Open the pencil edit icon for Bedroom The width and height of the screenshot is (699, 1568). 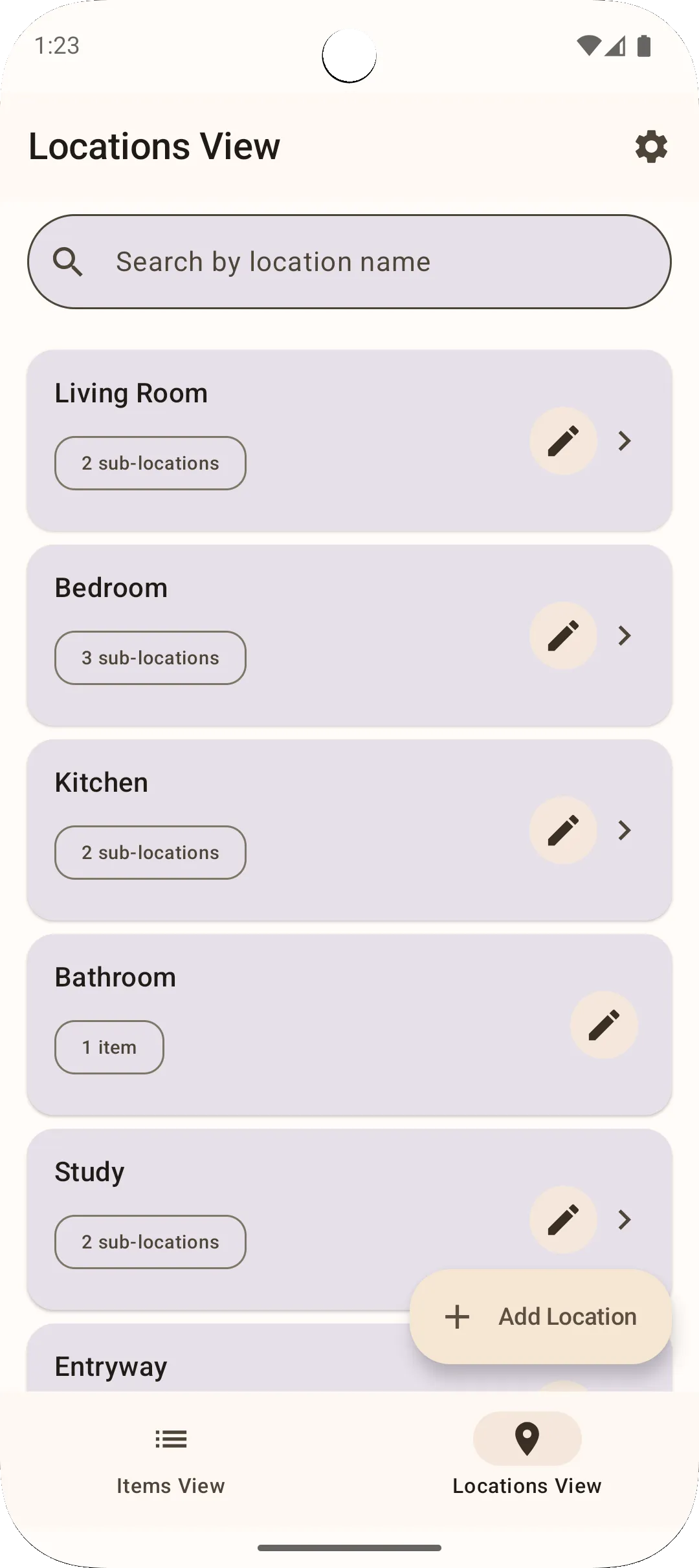(x=562, y=636)
